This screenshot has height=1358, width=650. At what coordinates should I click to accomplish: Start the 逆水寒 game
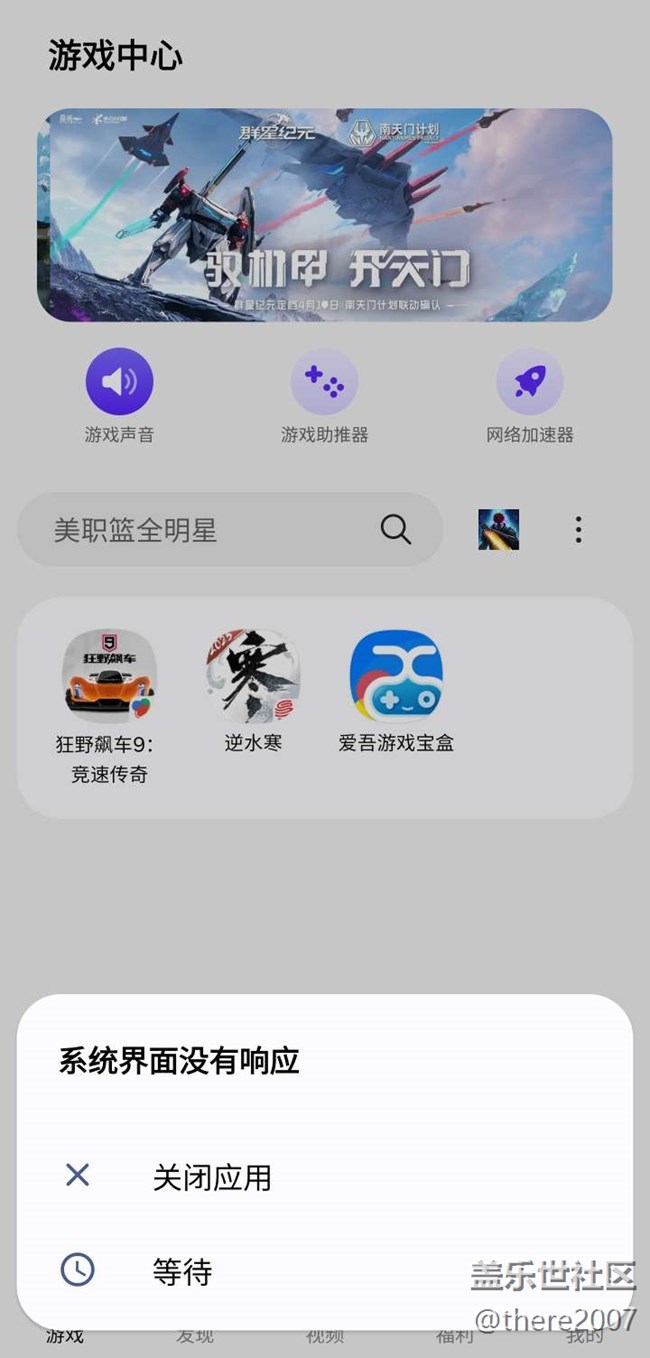pyautogui.click(x=253, y=677)
